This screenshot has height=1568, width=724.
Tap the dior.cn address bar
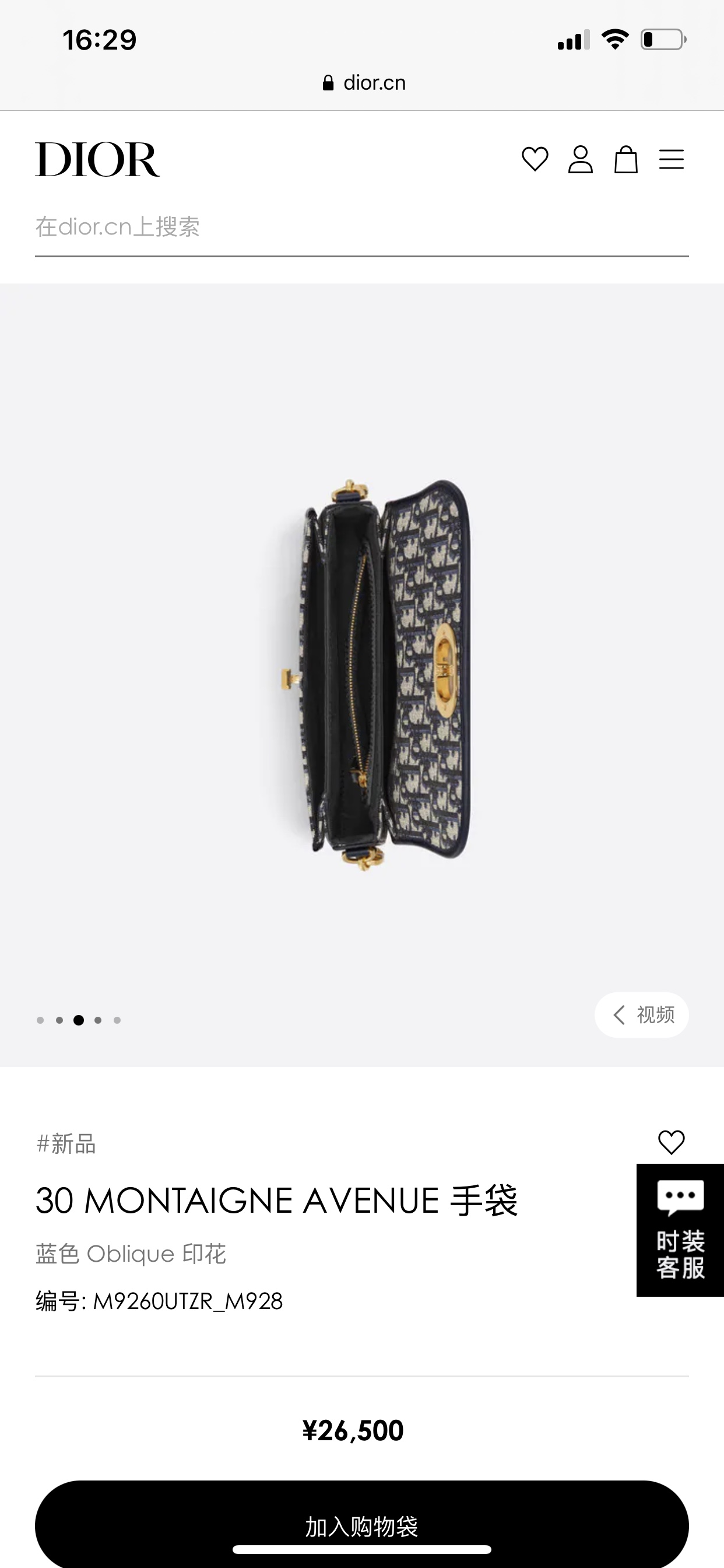(364, 83)
